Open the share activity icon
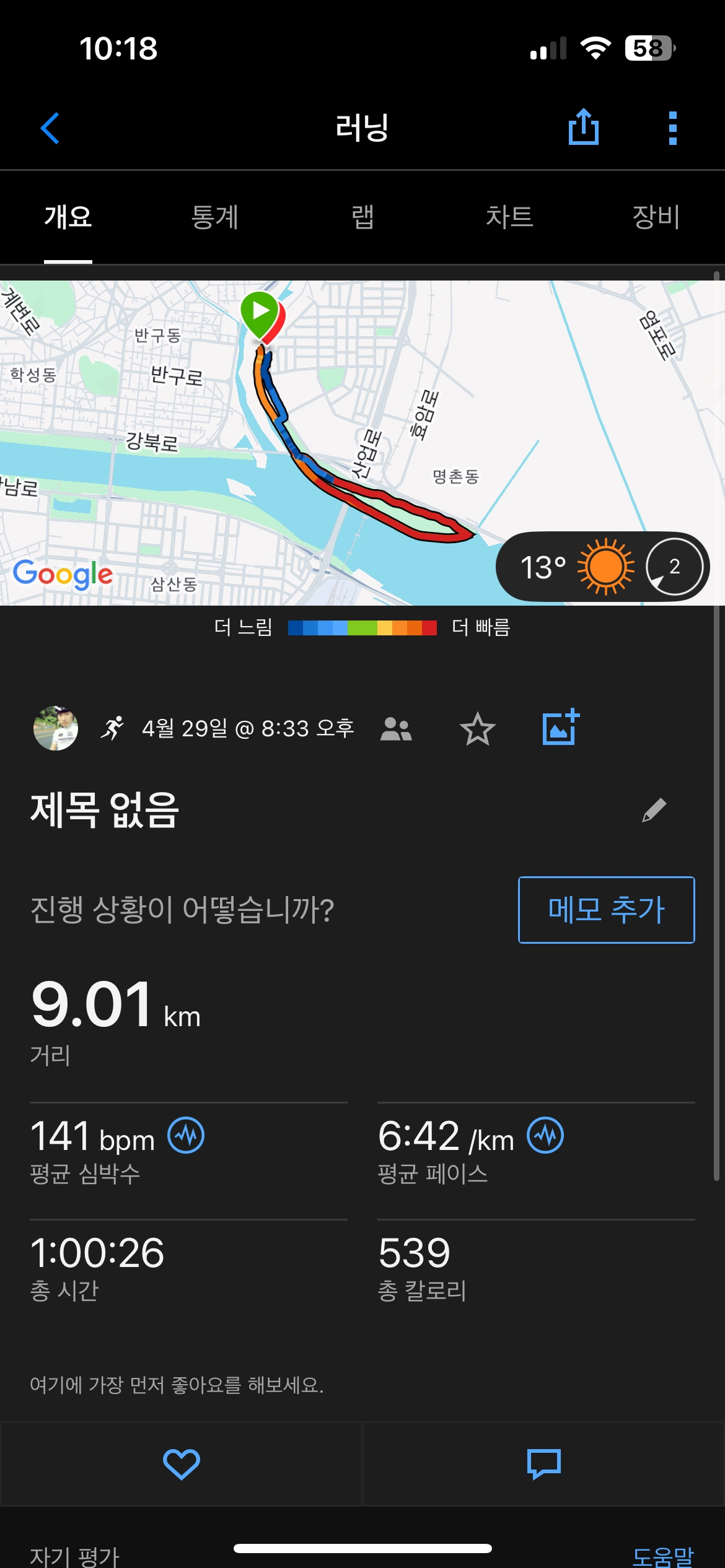This screenshot has width=725, height=1568. (583, 128)
